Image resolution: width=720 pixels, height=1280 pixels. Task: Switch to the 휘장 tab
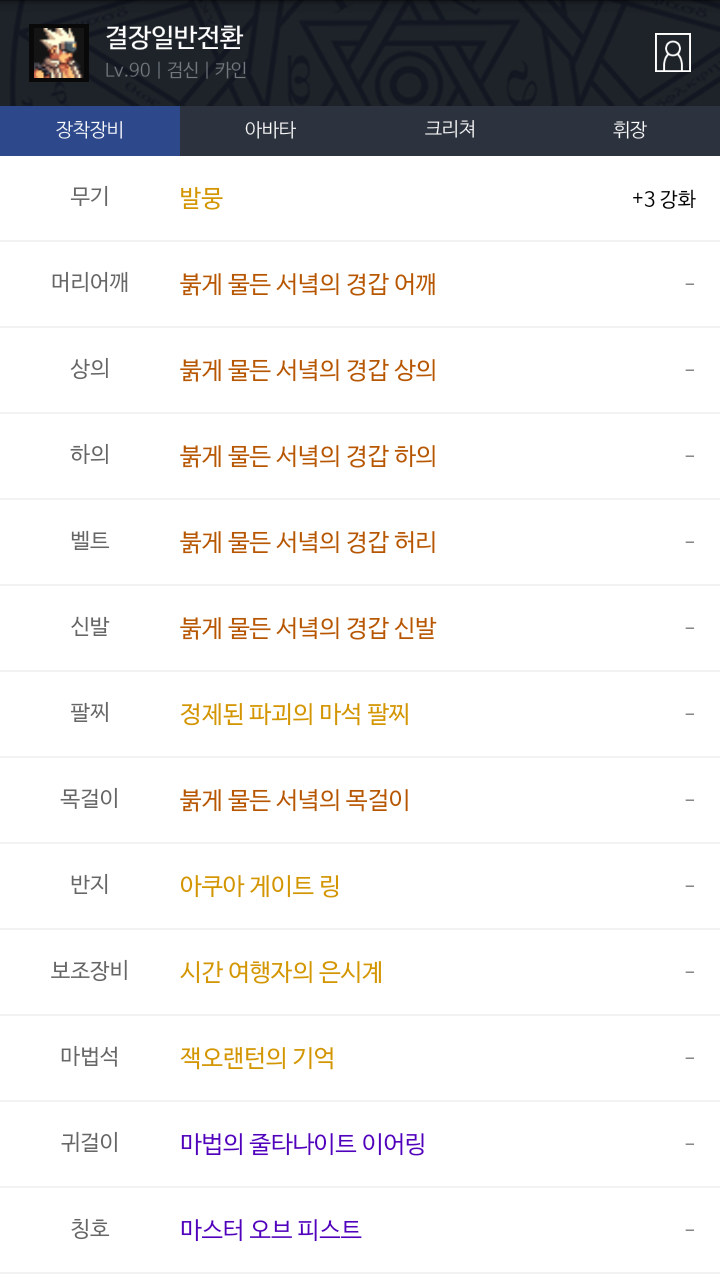pyautogui.click(x=630, y=130)
